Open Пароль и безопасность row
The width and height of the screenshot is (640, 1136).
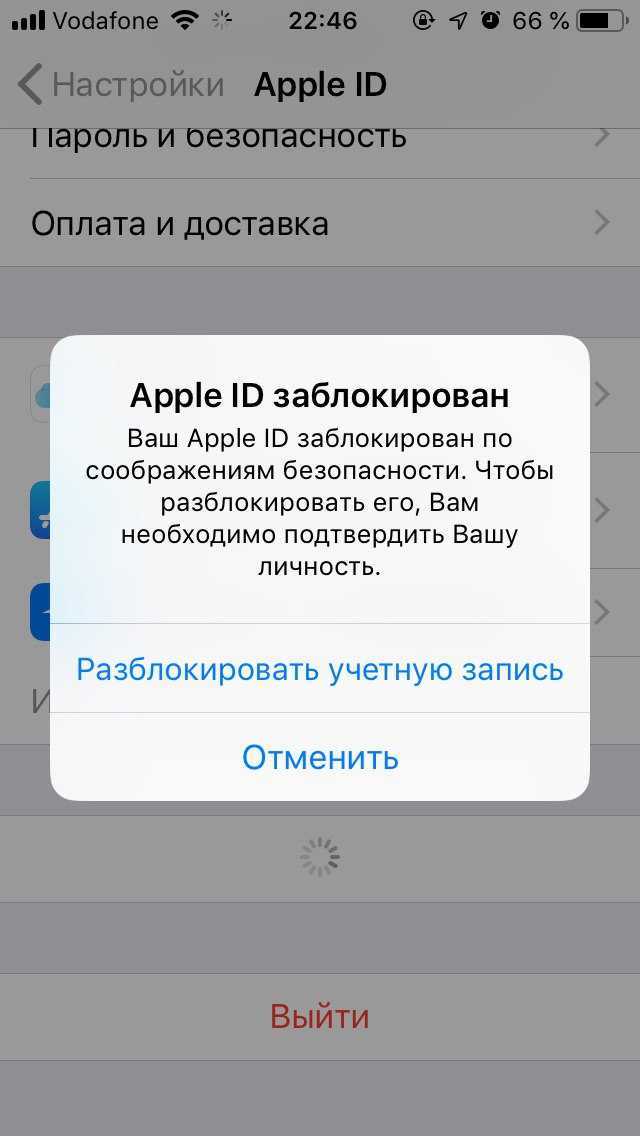point(320,138)
